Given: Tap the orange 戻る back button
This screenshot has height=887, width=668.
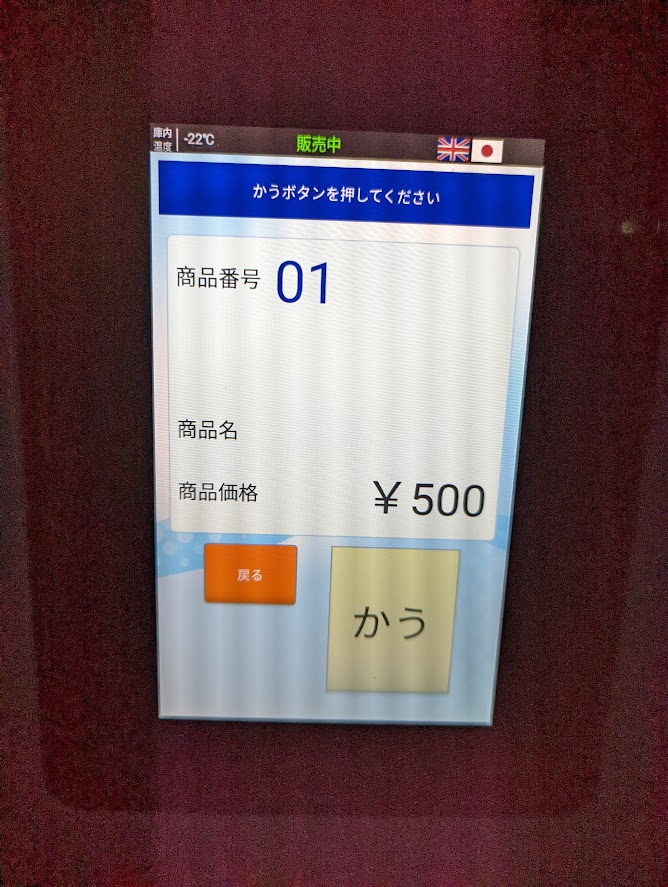Looking at the screenshot, I should 250,575.
